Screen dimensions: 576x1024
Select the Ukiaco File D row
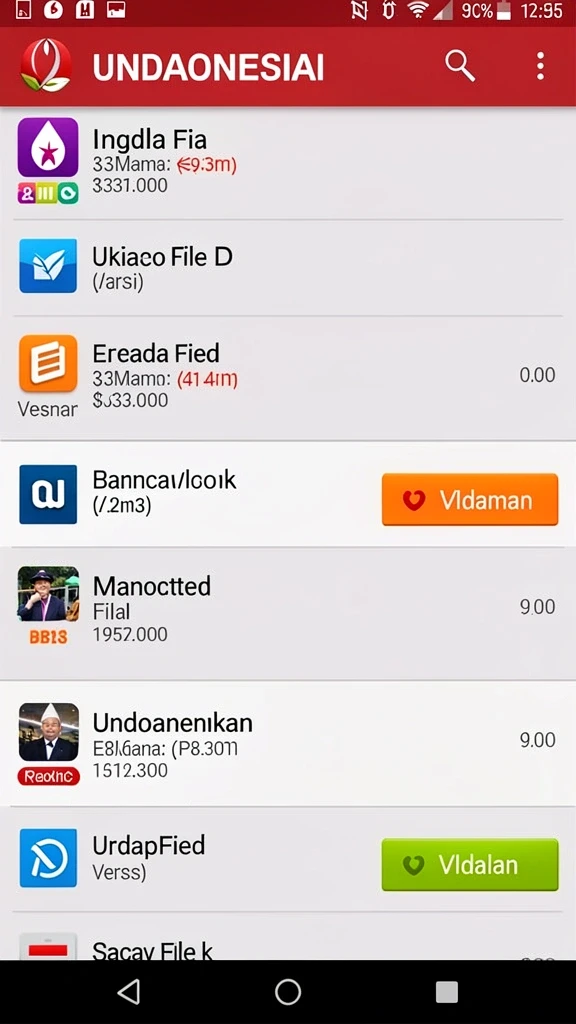pyautogui.click(x=288, y=268)
